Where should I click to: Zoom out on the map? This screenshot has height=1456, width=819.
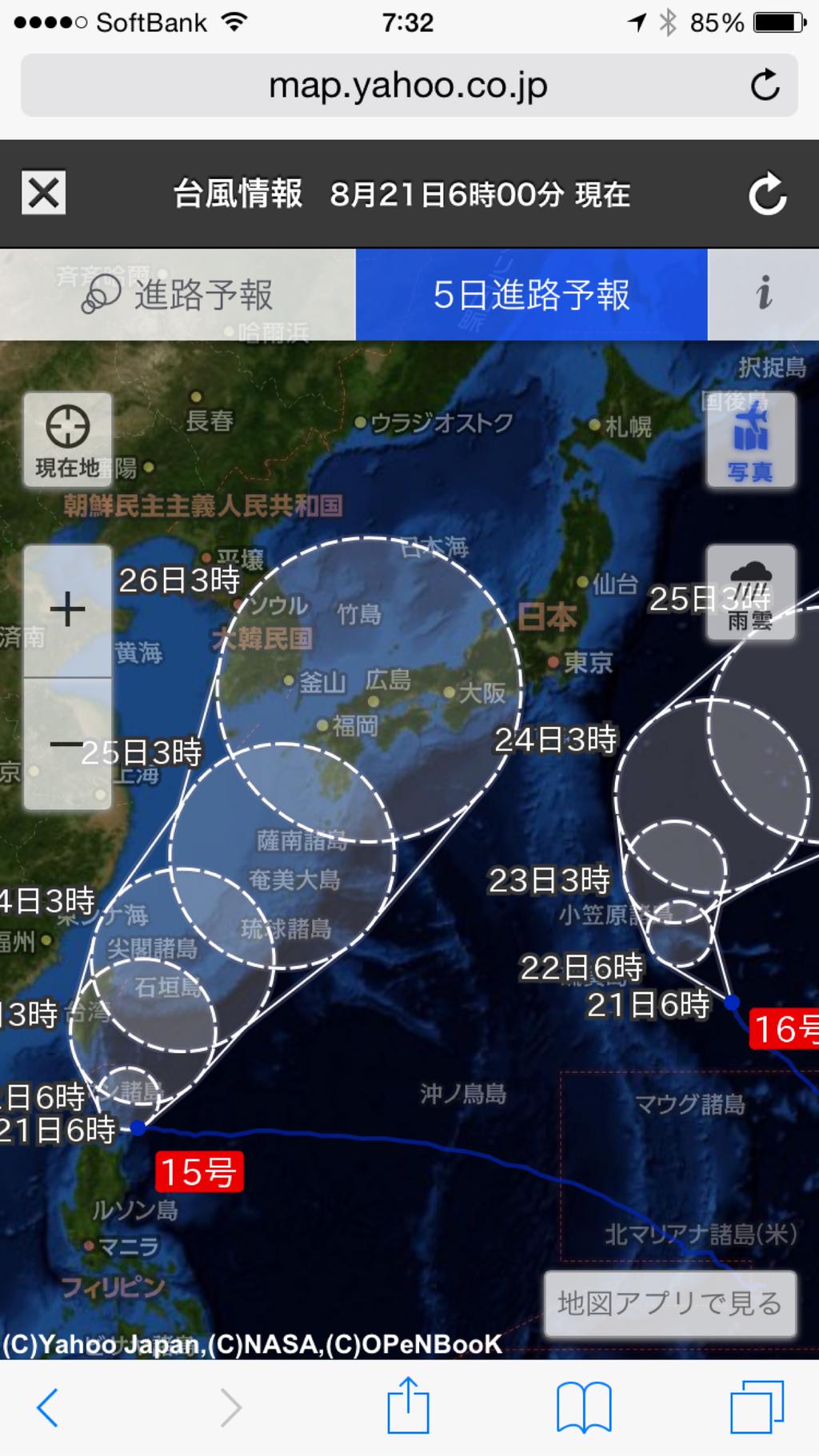coord(68,744)
